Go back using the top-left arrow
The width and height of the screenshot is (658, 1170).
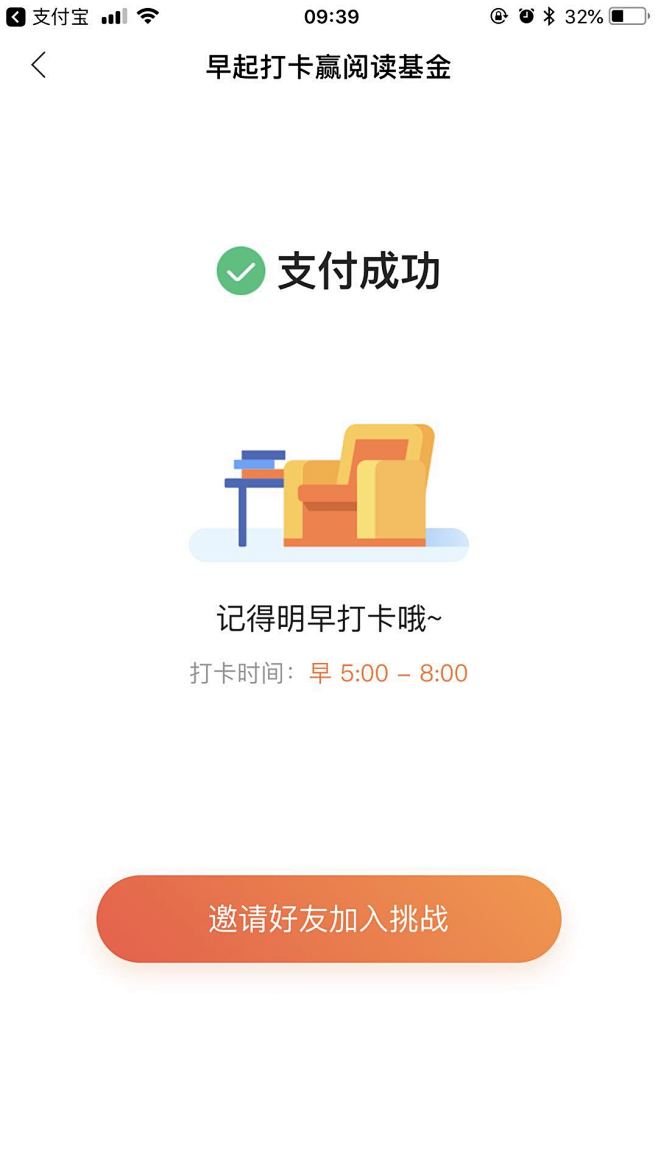(x=39, y=66)
